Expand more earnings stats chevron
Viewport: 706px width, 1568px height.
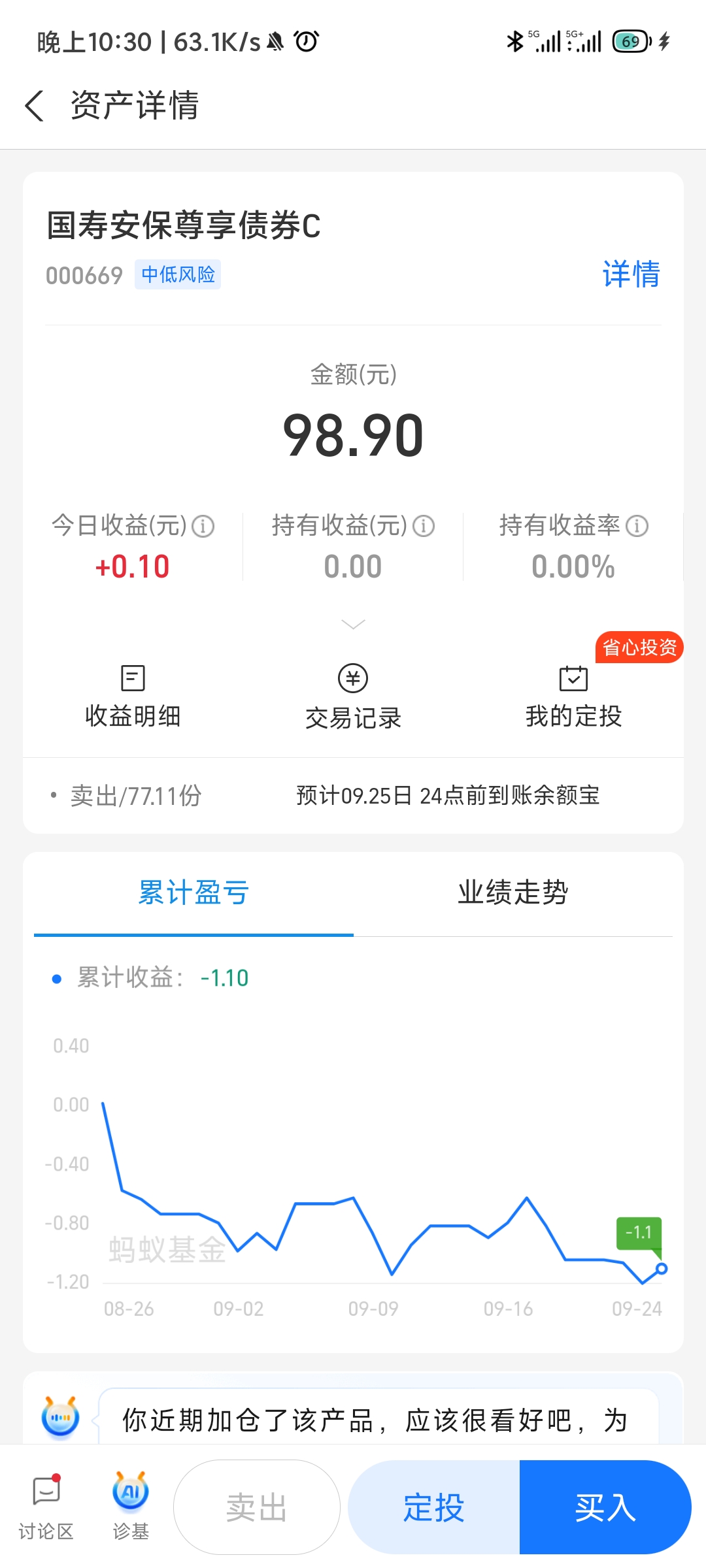click(353, 625)
